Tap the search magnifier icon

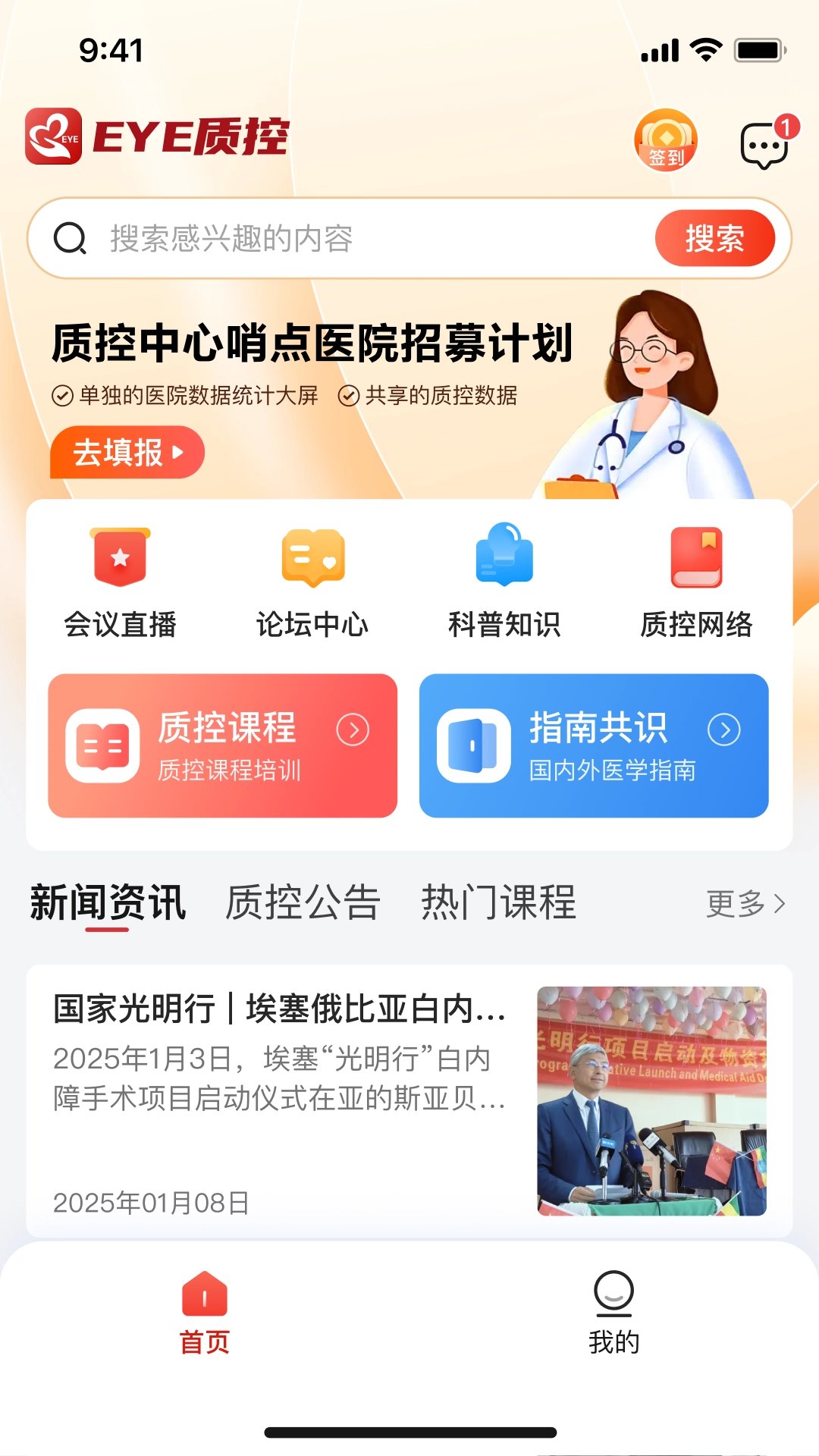(70, 237)
